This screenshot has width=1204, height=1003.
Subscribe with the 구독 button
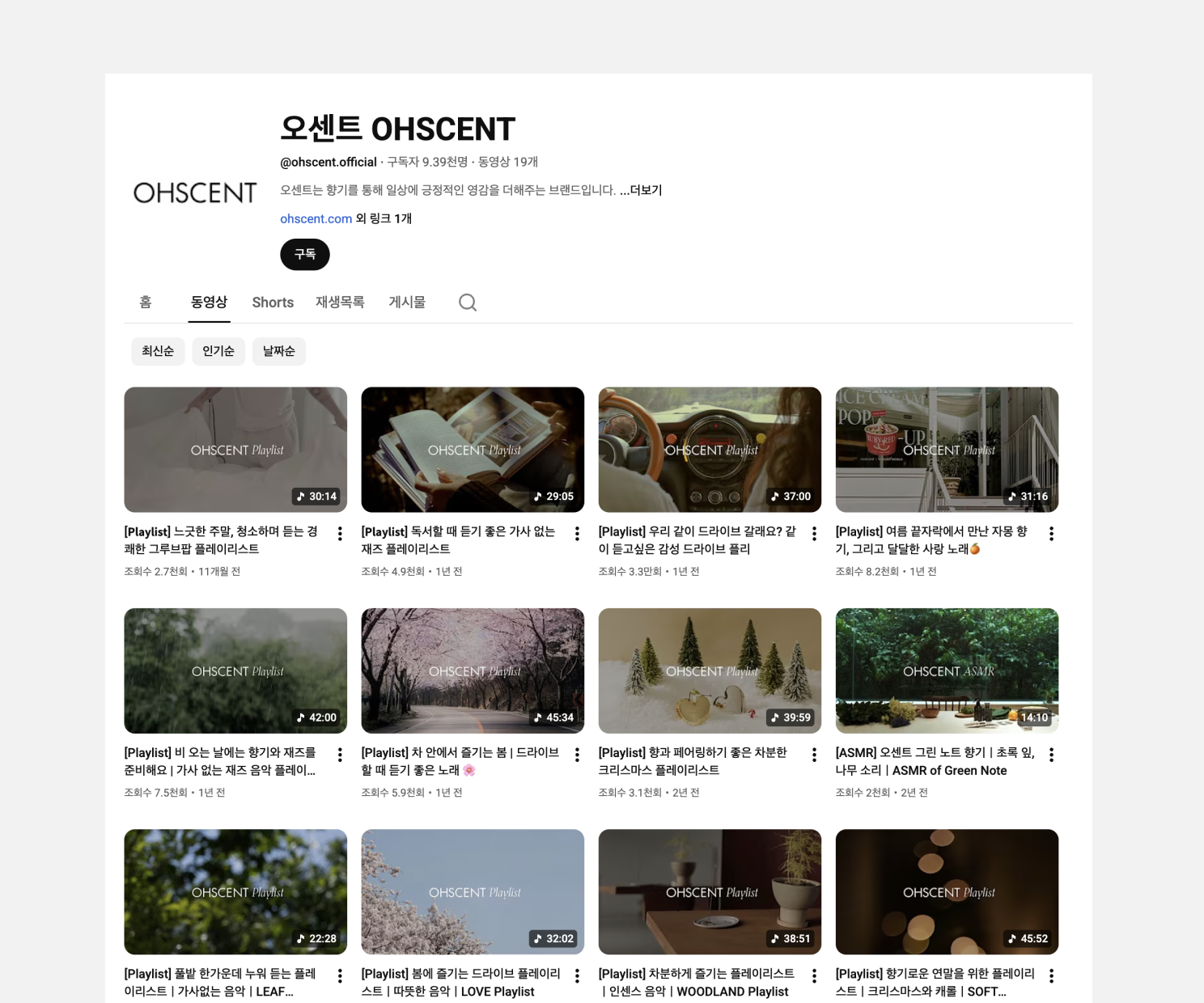pos(305,255)
